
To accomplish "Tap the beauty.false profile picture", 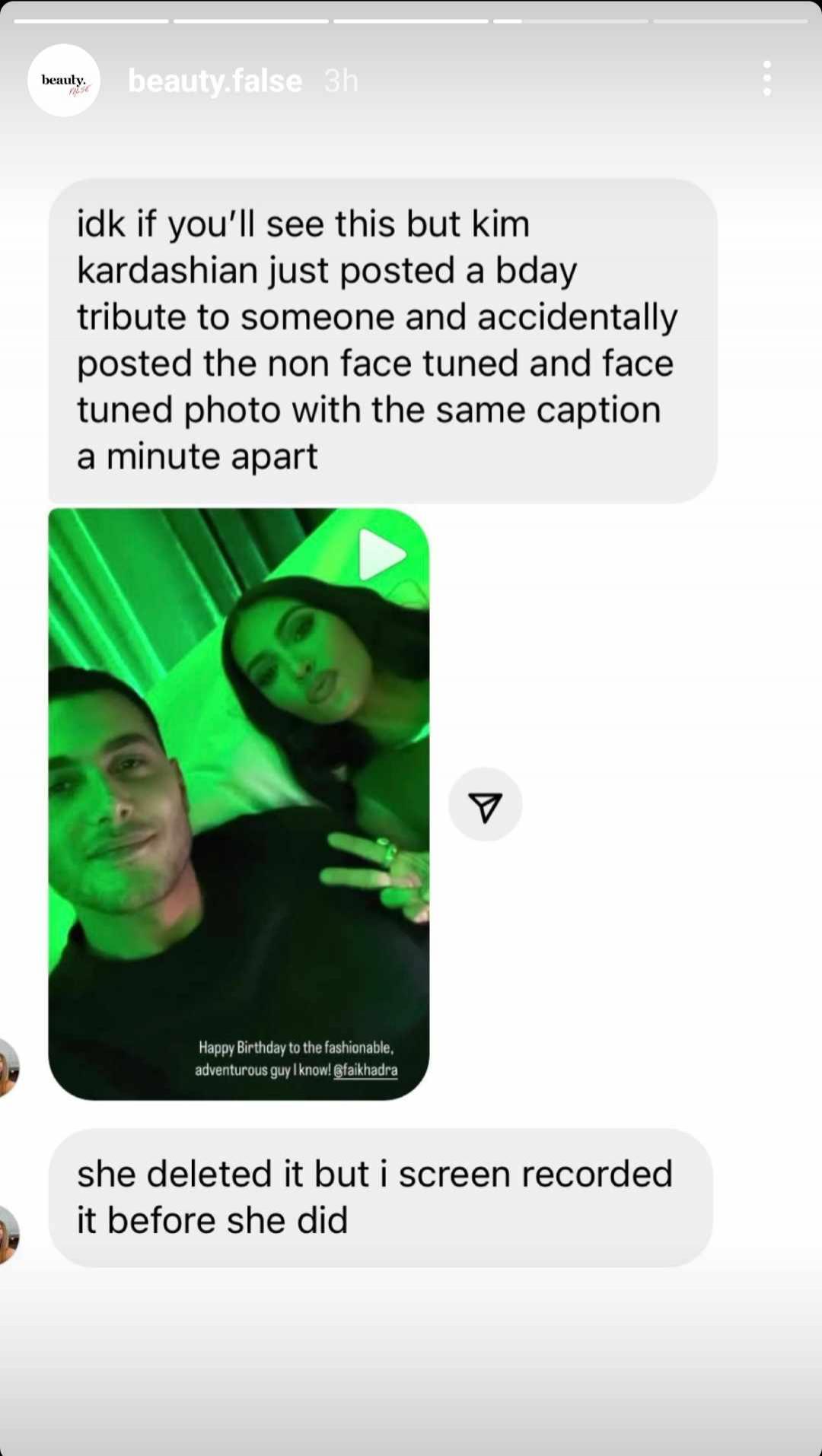I will (x=64, y=81).
